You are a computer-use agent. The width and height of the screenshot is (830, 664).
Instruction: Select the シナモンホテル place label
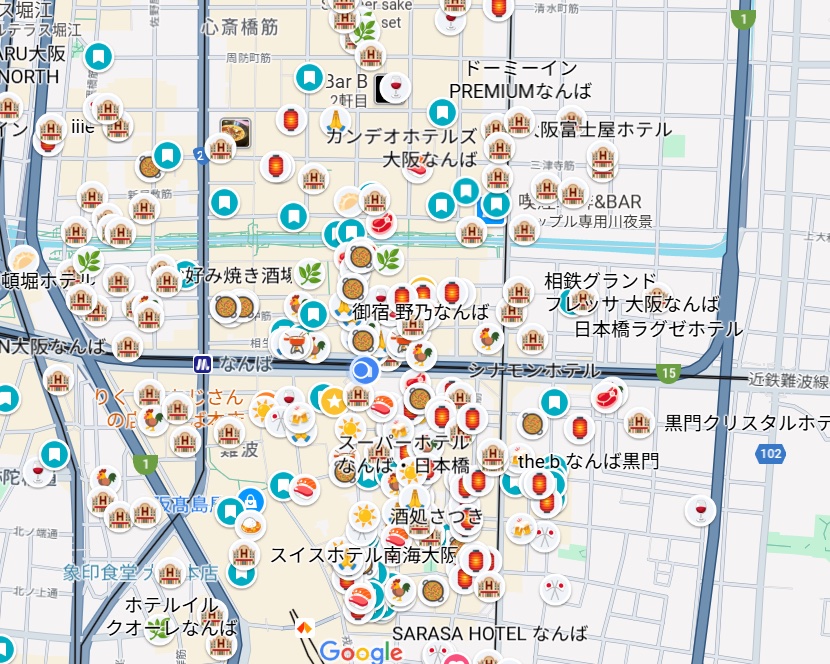tap(535, 371)
